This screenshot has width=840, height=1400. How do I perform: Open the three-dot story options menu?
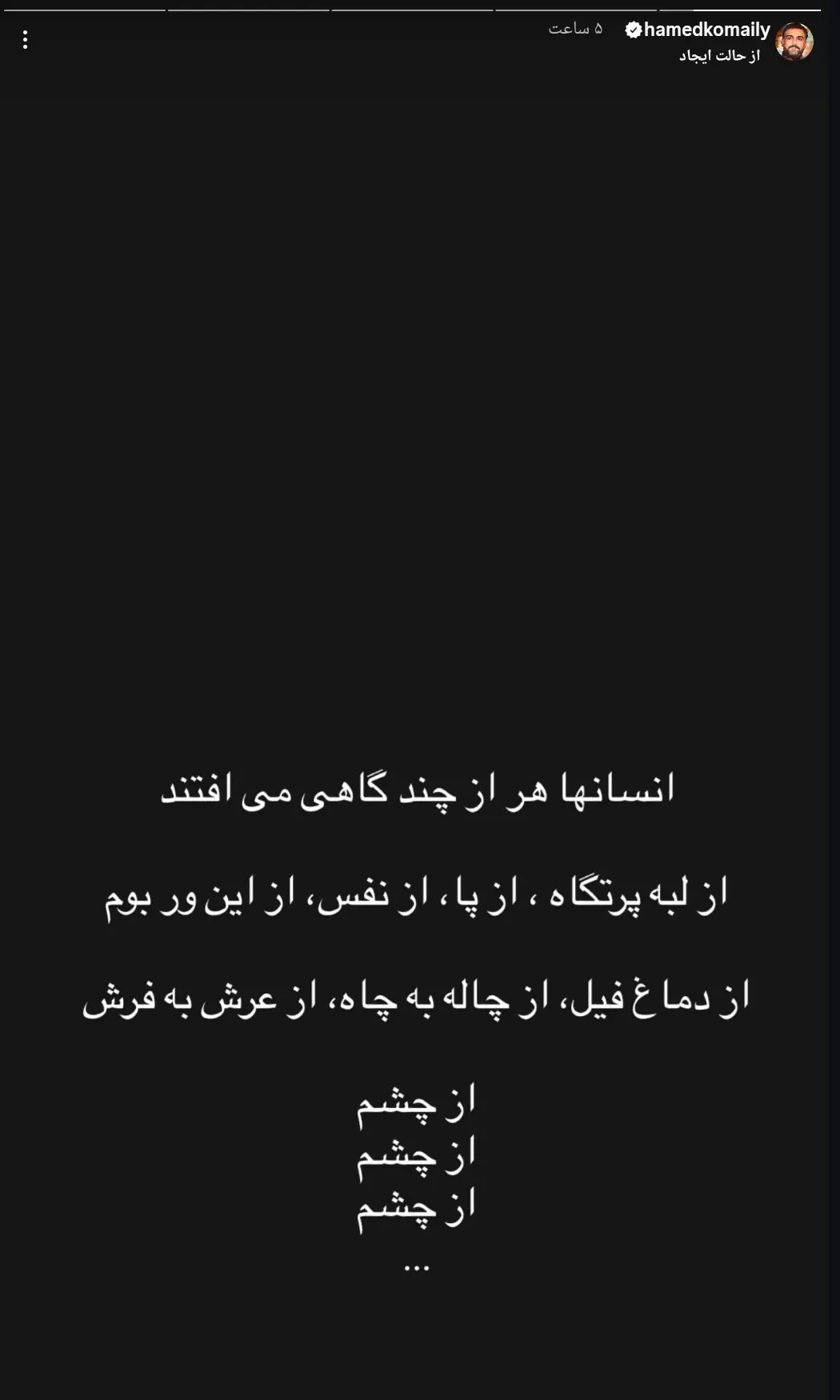tap(25, 38)
